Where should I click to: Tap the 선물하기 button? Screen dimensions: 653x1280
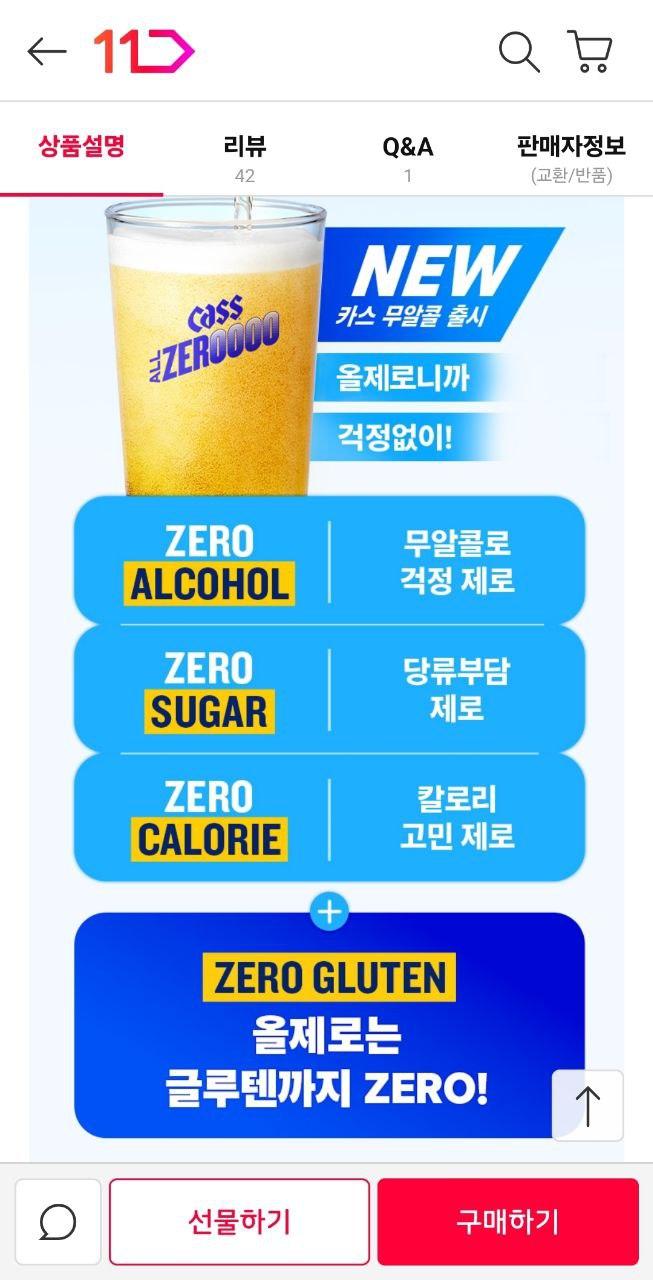(239, 1222)
